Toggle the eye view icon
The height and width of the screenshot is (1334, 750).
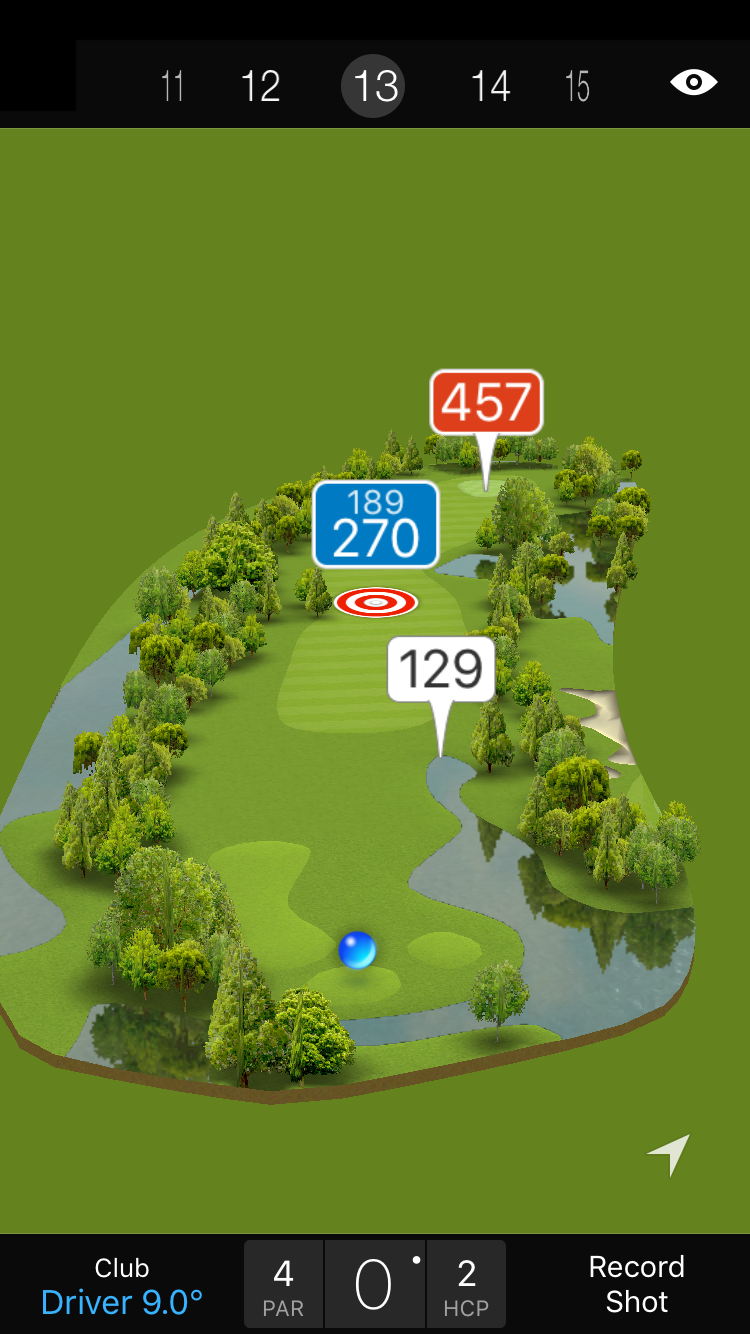tap(693, 82)
